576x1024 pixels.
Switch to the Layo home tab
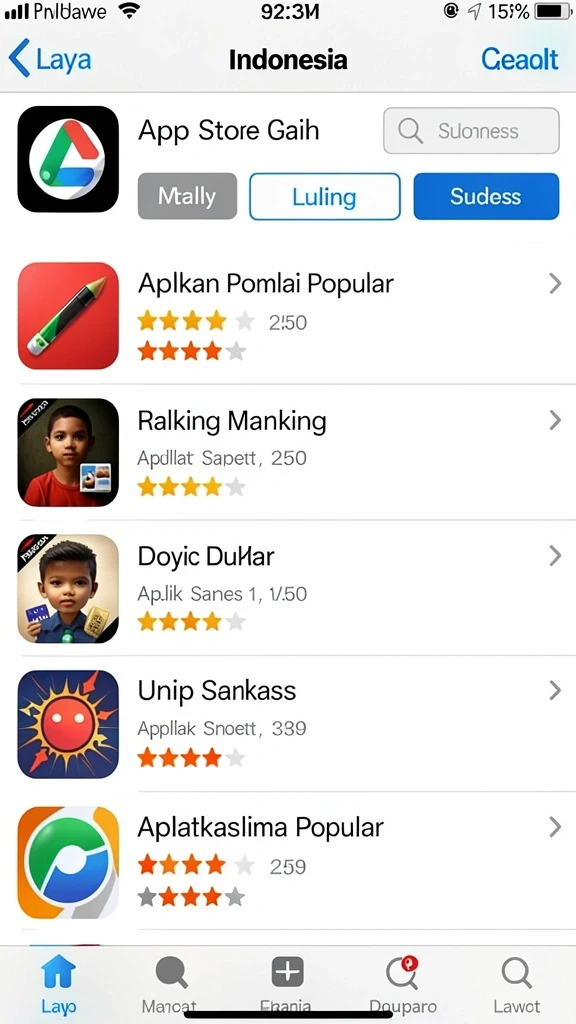pos(59,984)
